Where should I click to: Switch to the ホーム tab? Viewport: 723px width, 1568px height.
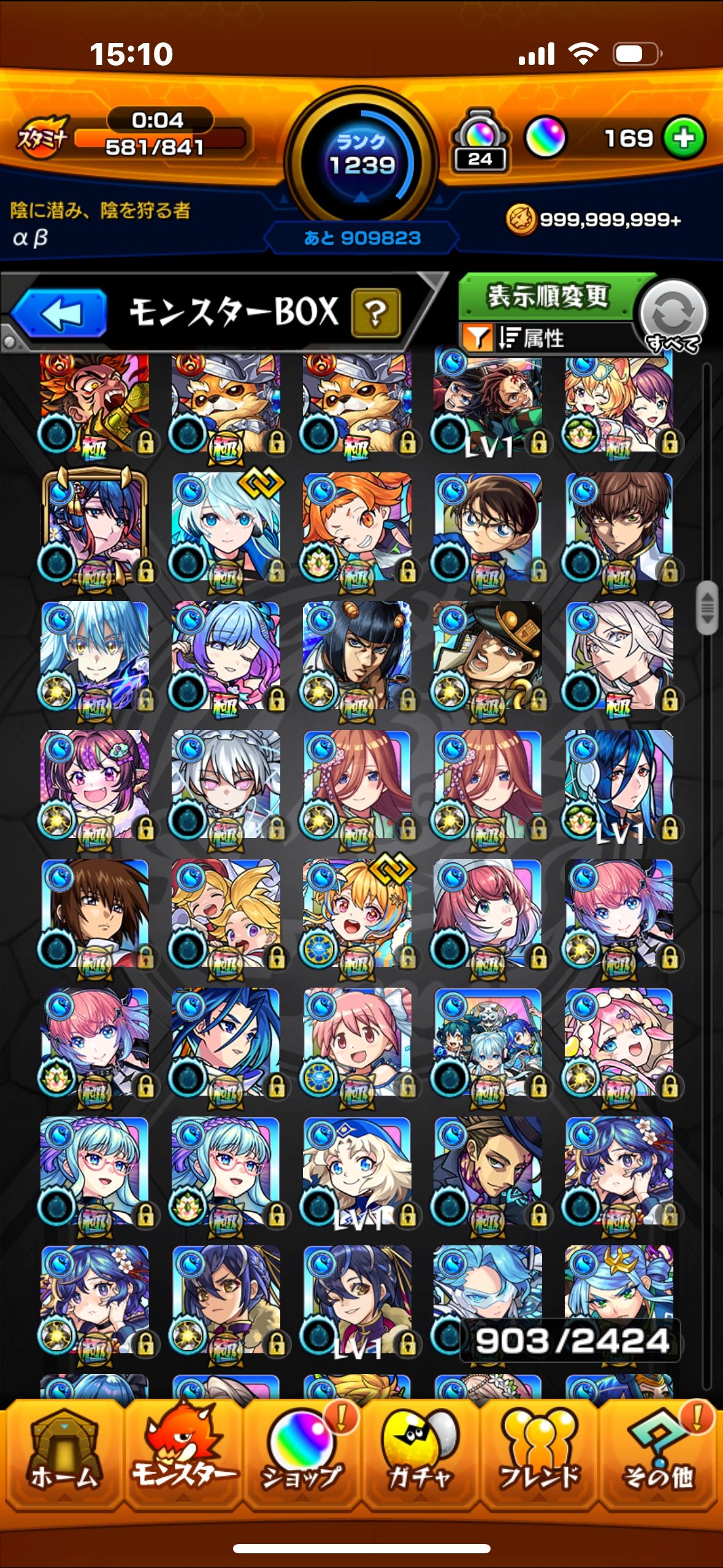point(63,1461)
